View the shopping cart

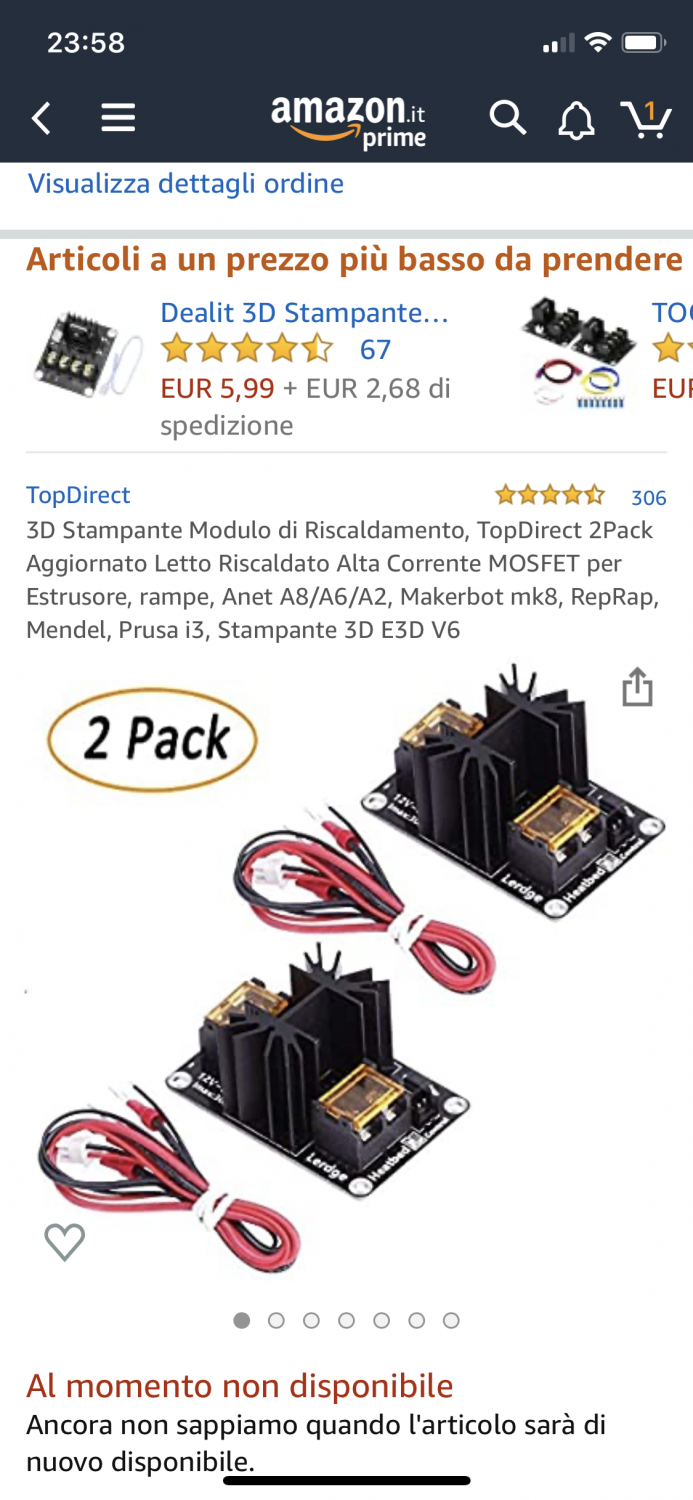[646, 119]
